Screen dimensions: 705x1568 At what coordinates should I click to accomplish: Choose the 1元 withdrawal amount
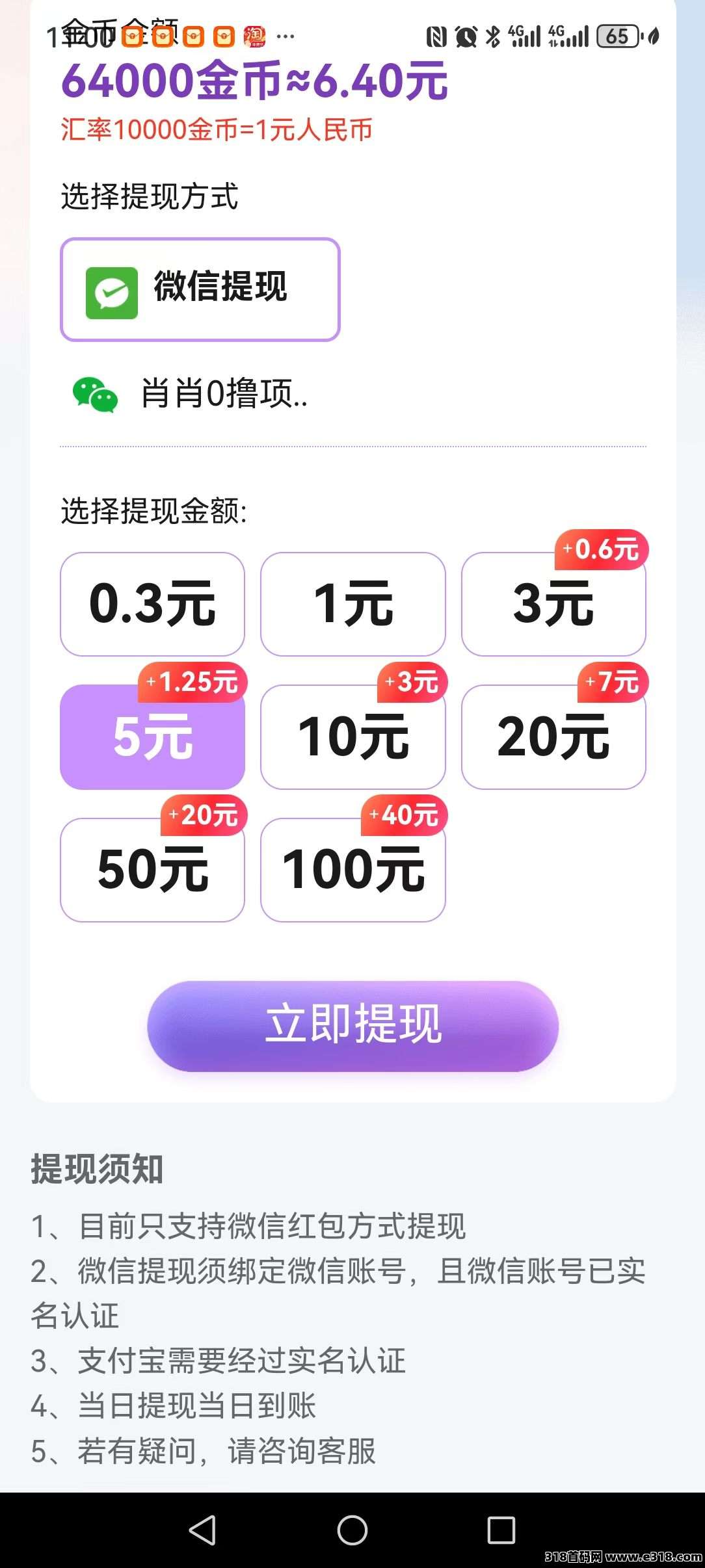click(x=352, y=604)
